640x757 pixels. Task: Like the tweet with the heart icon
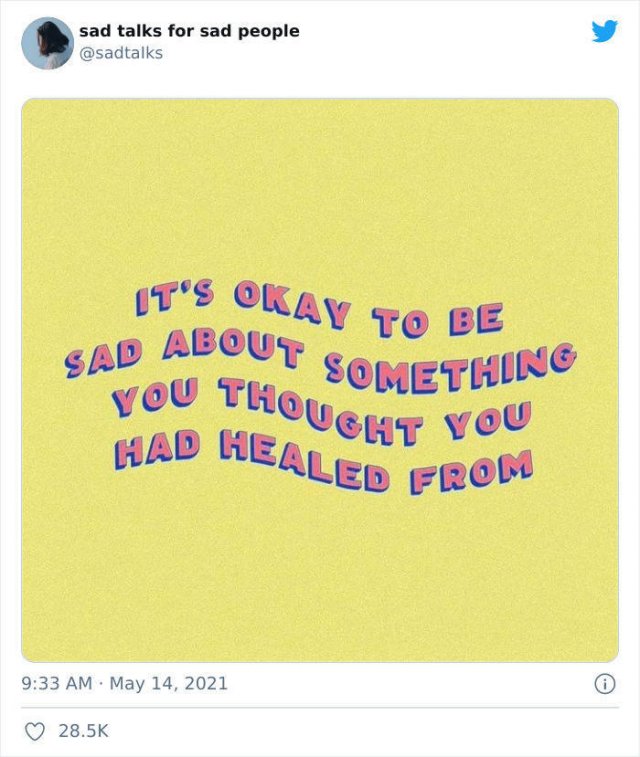coord(34,732)
